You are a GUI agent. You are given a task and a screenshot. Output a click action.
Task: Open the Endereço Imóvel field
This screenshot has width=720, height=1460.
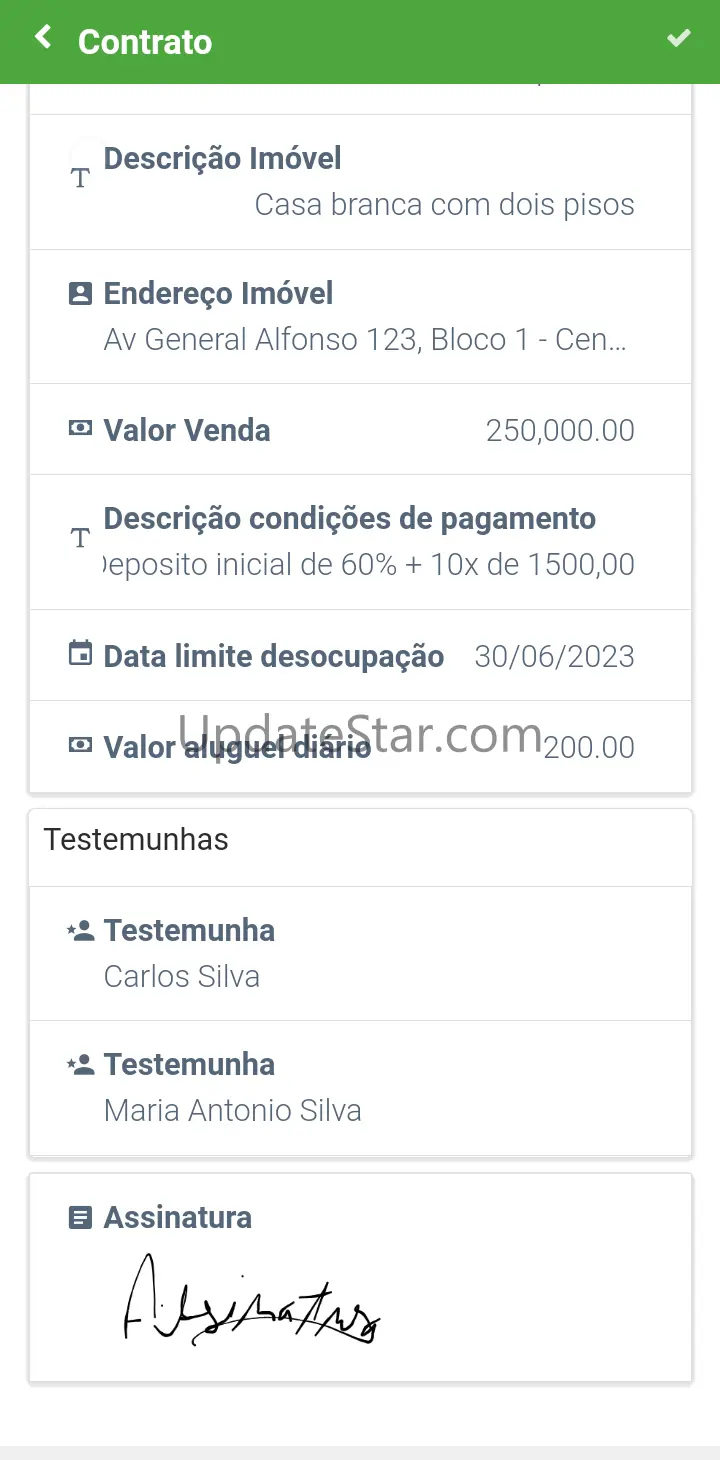(x=360, y=316)
